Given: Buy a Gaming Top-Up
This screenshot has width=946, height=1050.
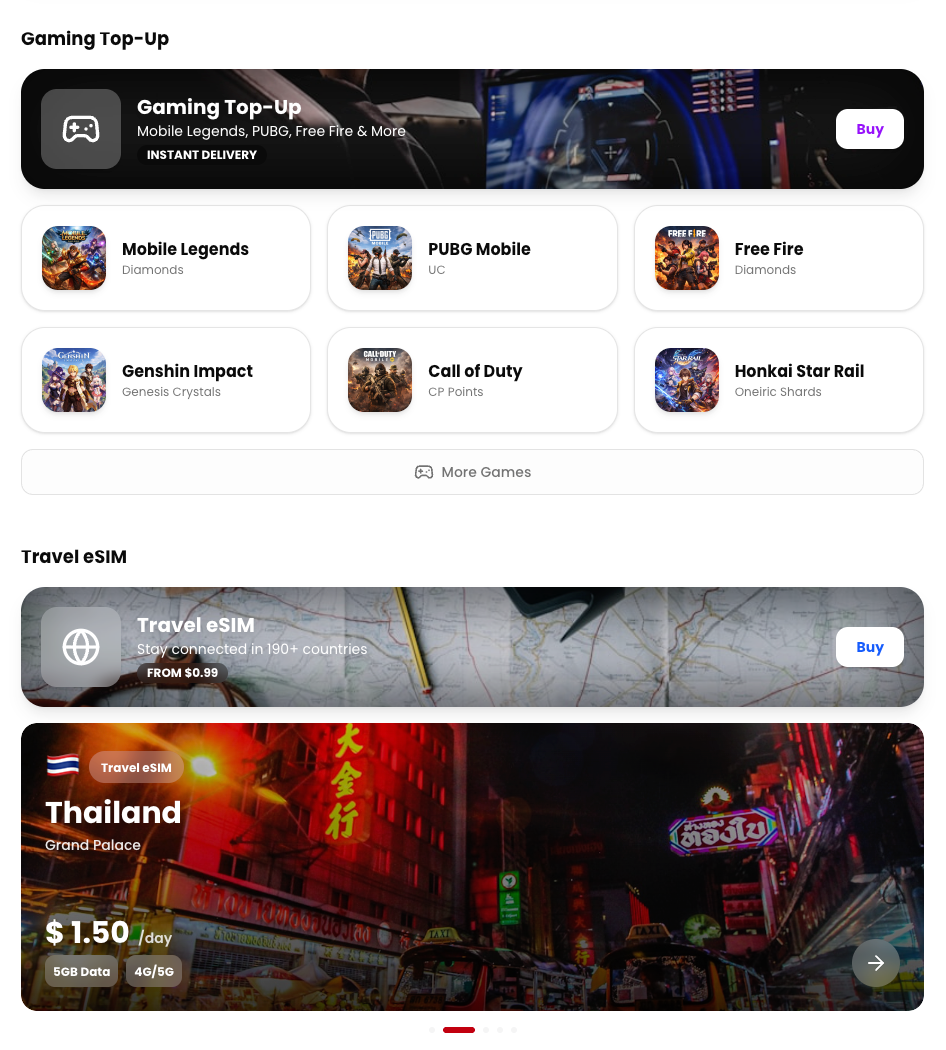Looking at the screenshot, I should pyautogui.click(x=869, y=129).
